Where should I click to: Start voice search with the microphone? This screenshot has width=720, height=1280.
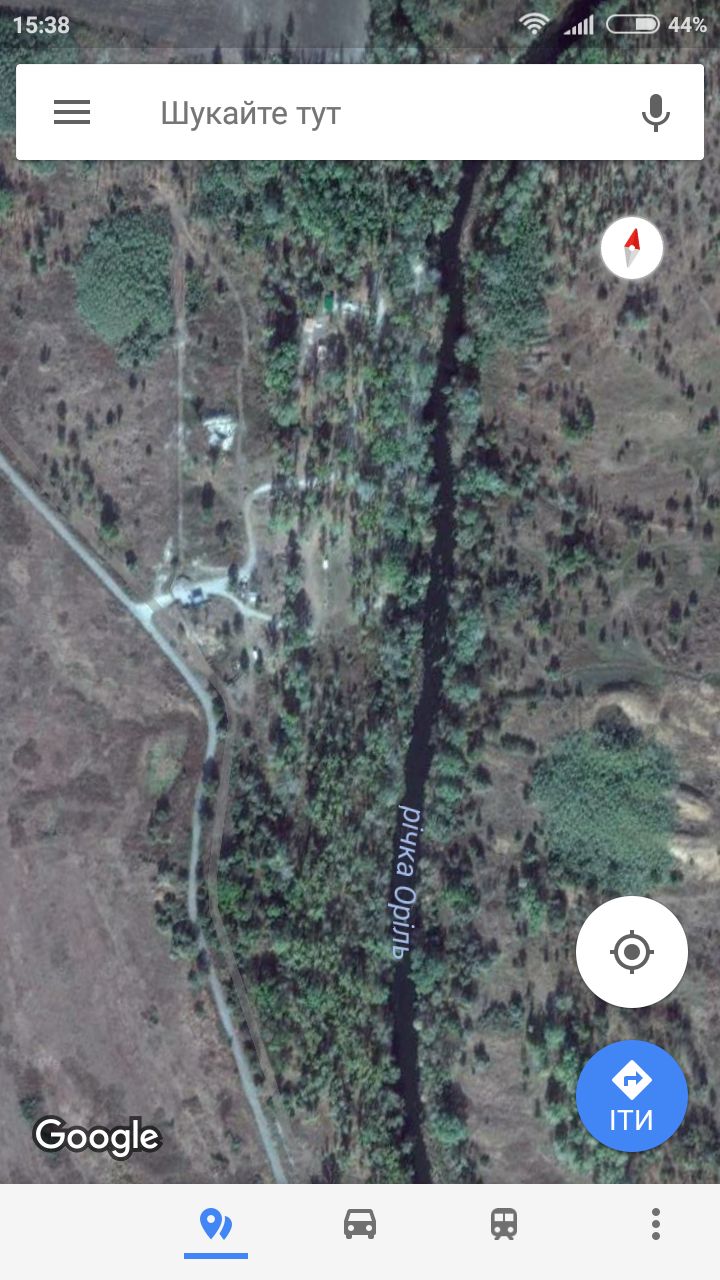656,113
